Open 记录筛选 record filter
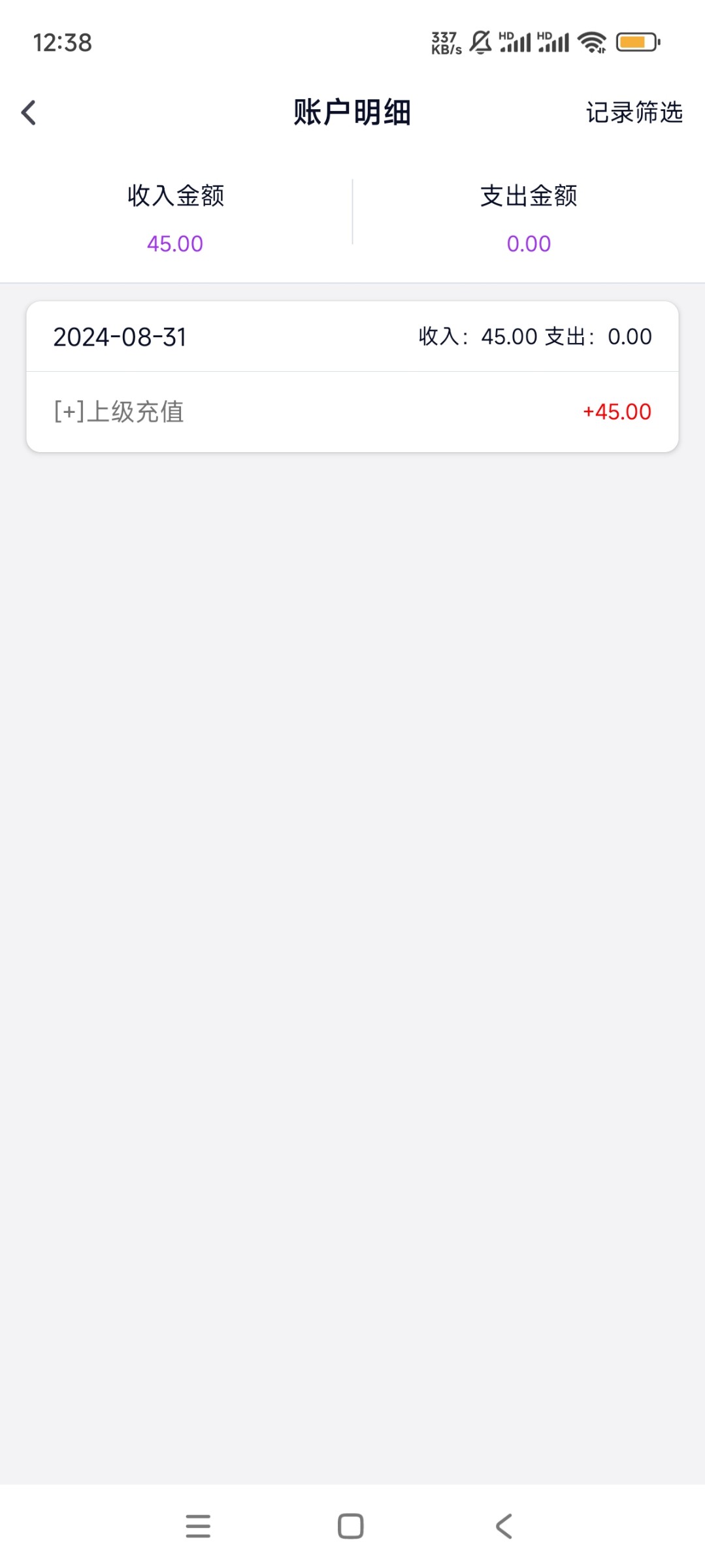 (634, 112)
